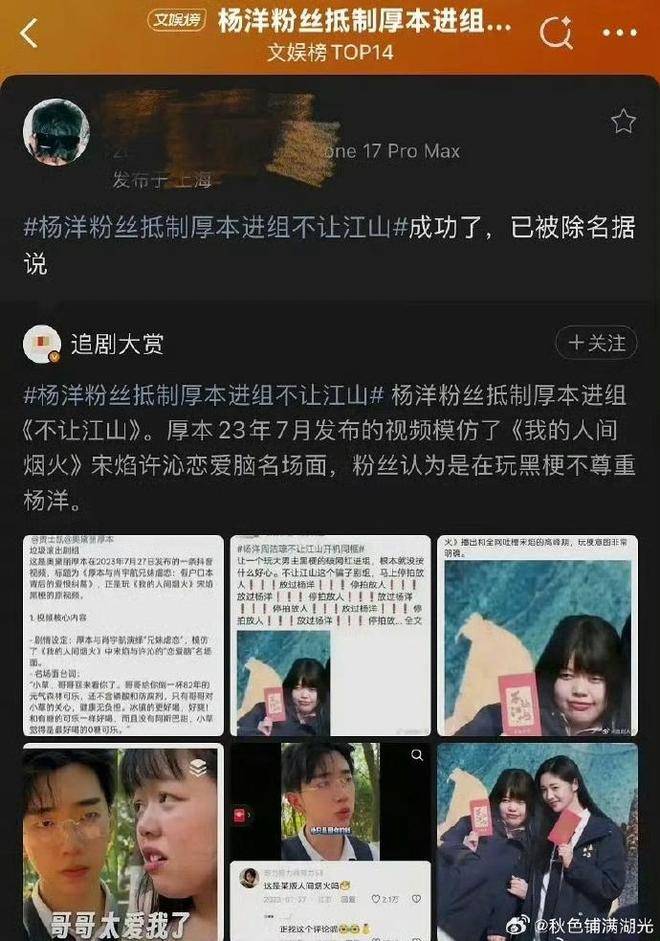Open the photo of two girls holding red booklets
Image resolution: width=660 pixels, height=941 pixels.
pyautogui.click(x=536, y=841)
